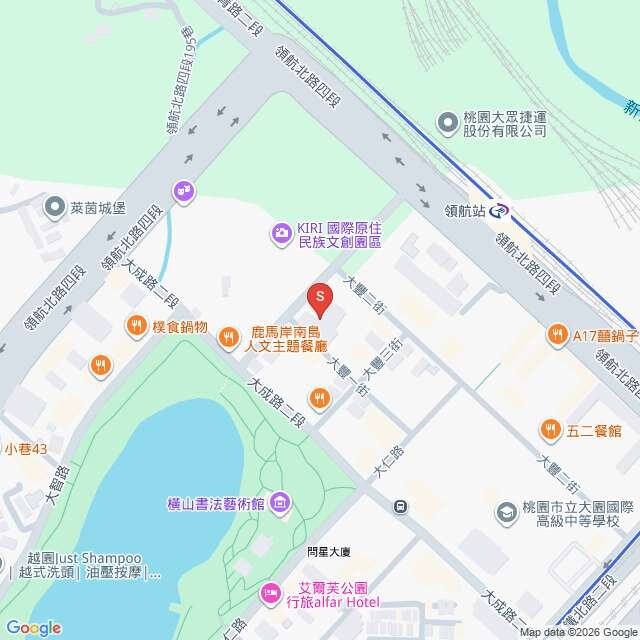The height and width of the screenshot is (640, 640).
Task: Tap the 領航站 metro station marker
Action: (499, 211)
